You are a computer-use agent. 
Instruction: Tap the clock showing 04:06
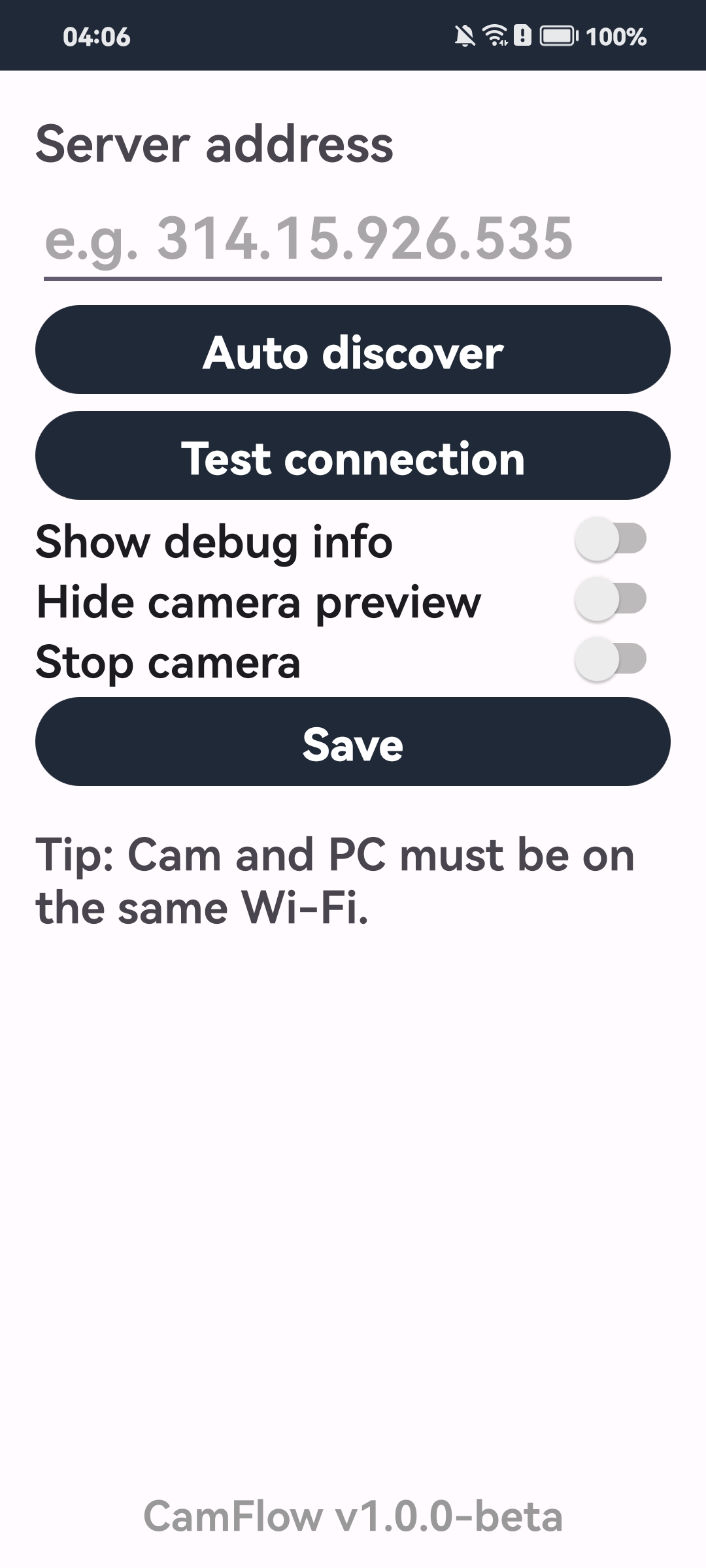(x=97, y=37)
